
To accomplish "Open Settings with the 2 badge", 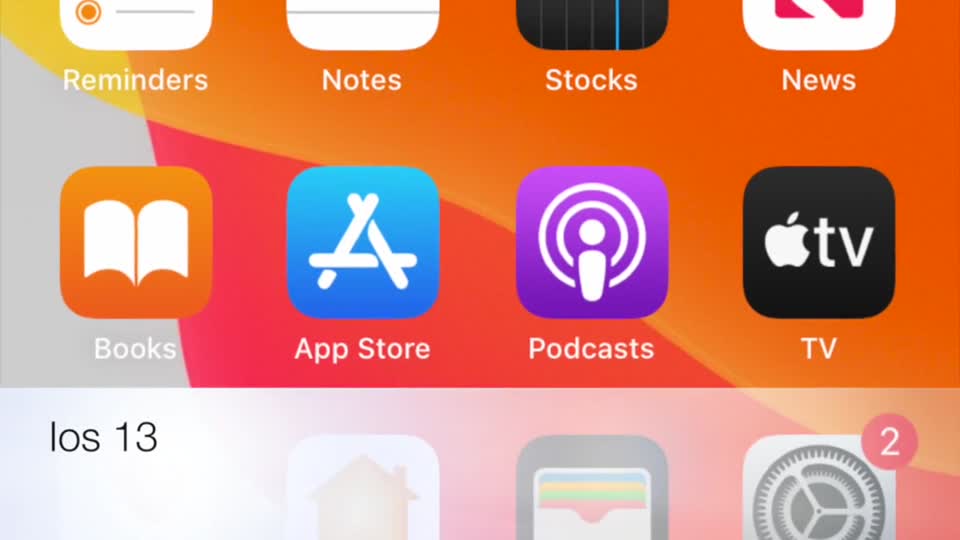I will 818,492.
